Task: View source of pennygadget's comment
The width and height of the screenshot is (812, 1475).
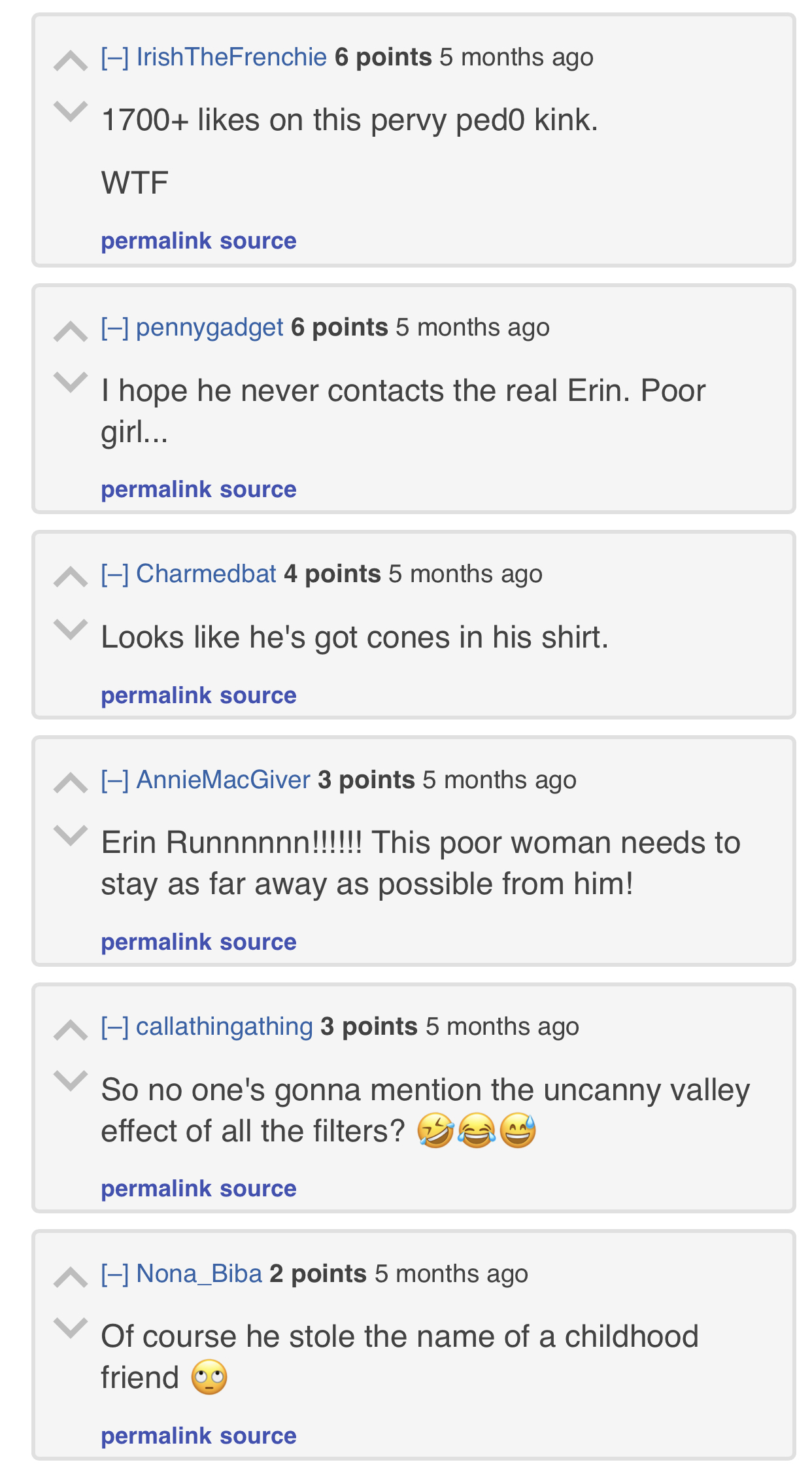Action: [x=258, y=489]
